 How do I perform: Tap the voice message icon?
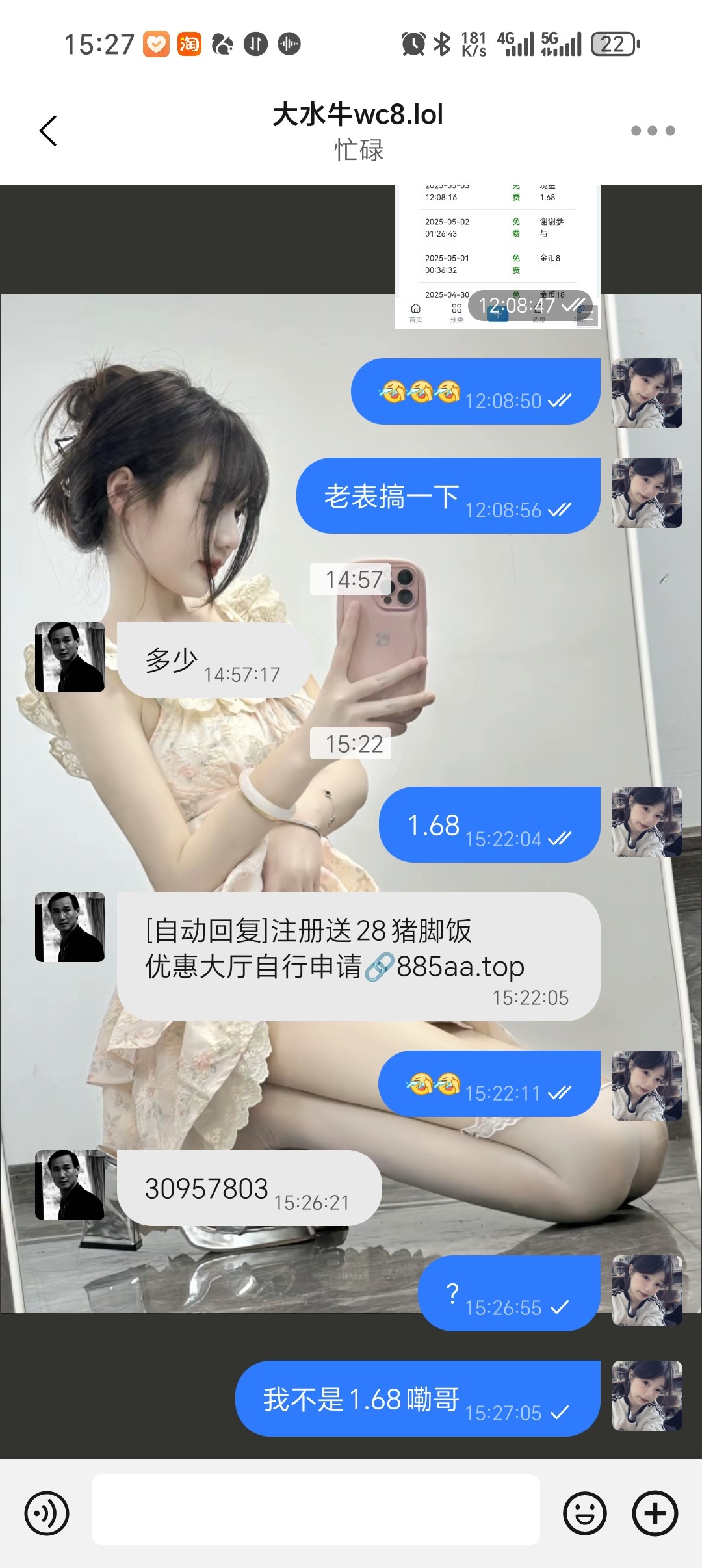(x=47, y=1513)
